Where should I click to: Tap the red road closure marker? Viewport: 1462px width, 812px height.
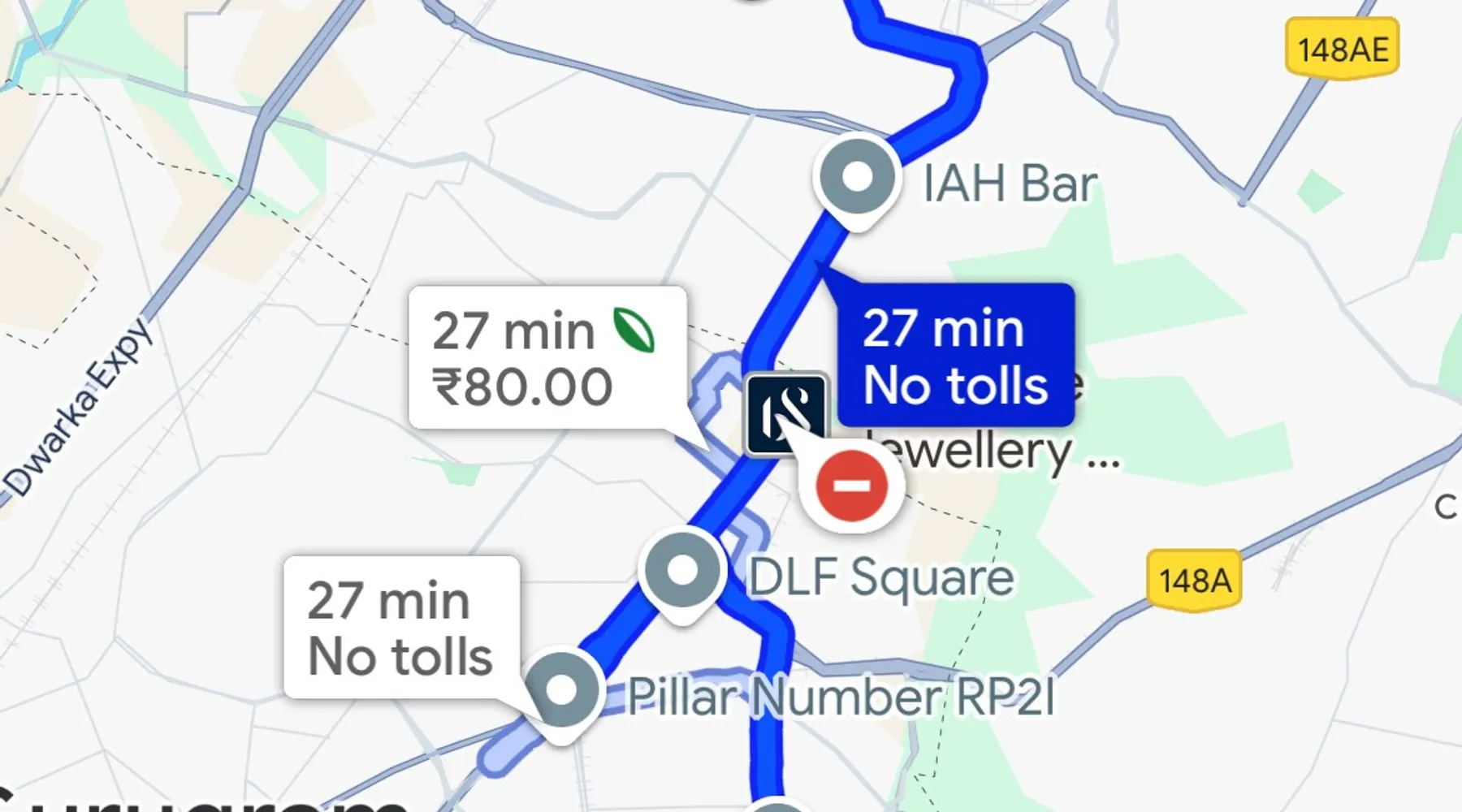tap(851, 486)
